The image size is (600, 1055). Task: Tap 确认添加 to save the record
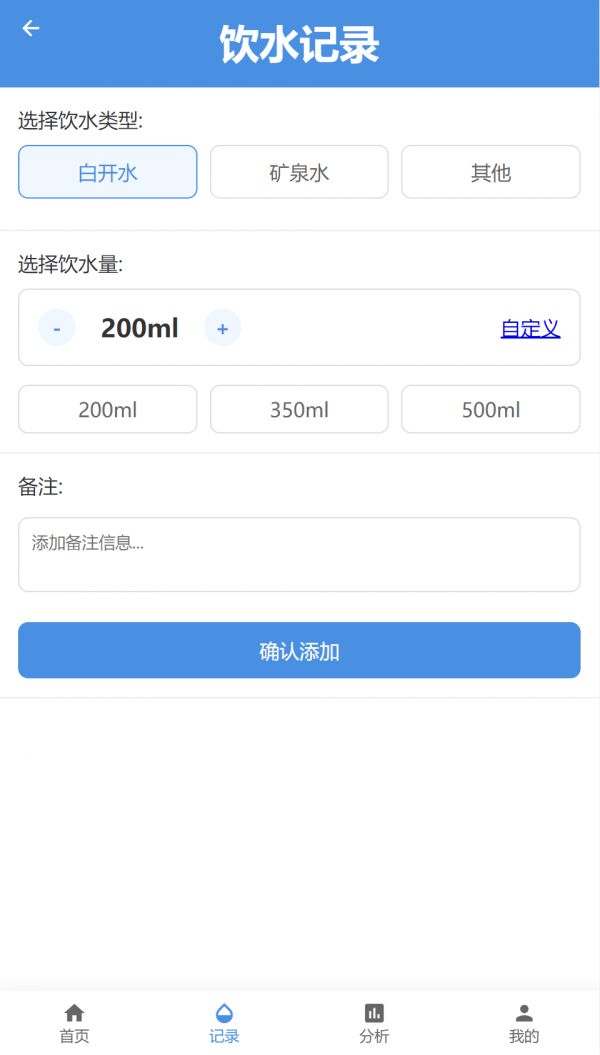(299, 651)
